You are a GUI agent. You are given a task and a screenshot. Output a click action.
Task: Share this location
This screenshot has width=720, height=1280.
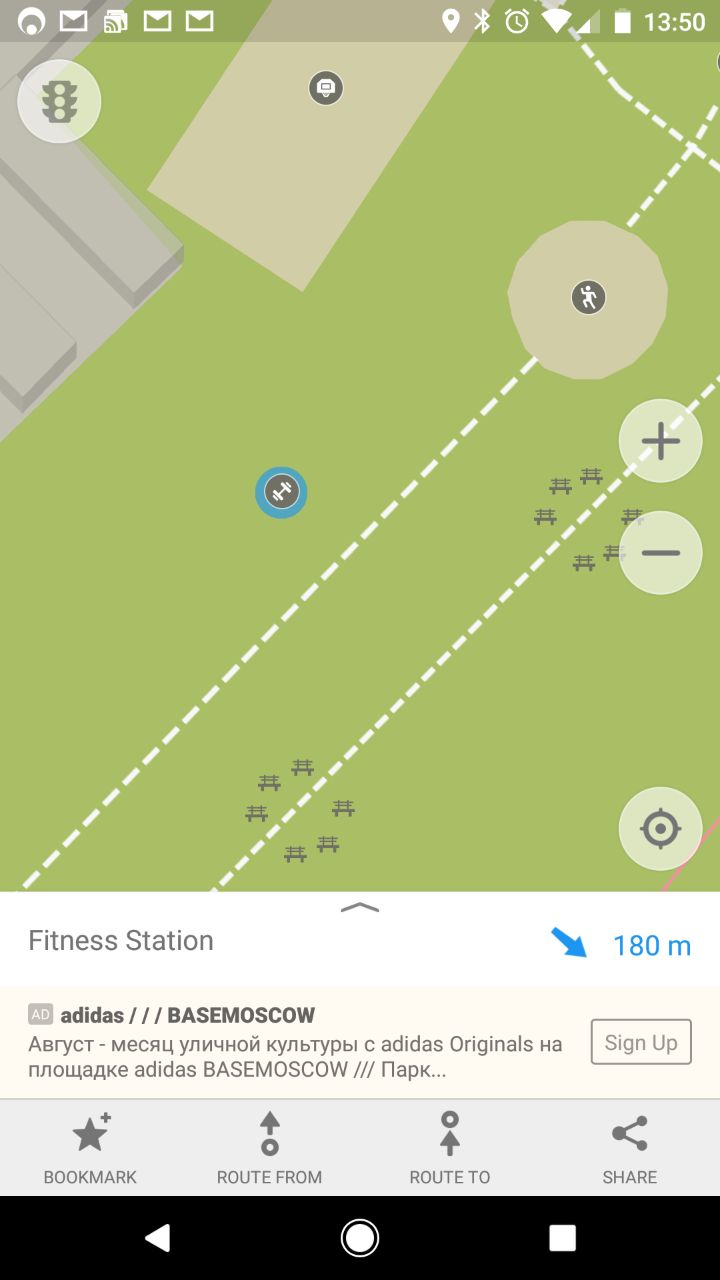(630, 1148)
